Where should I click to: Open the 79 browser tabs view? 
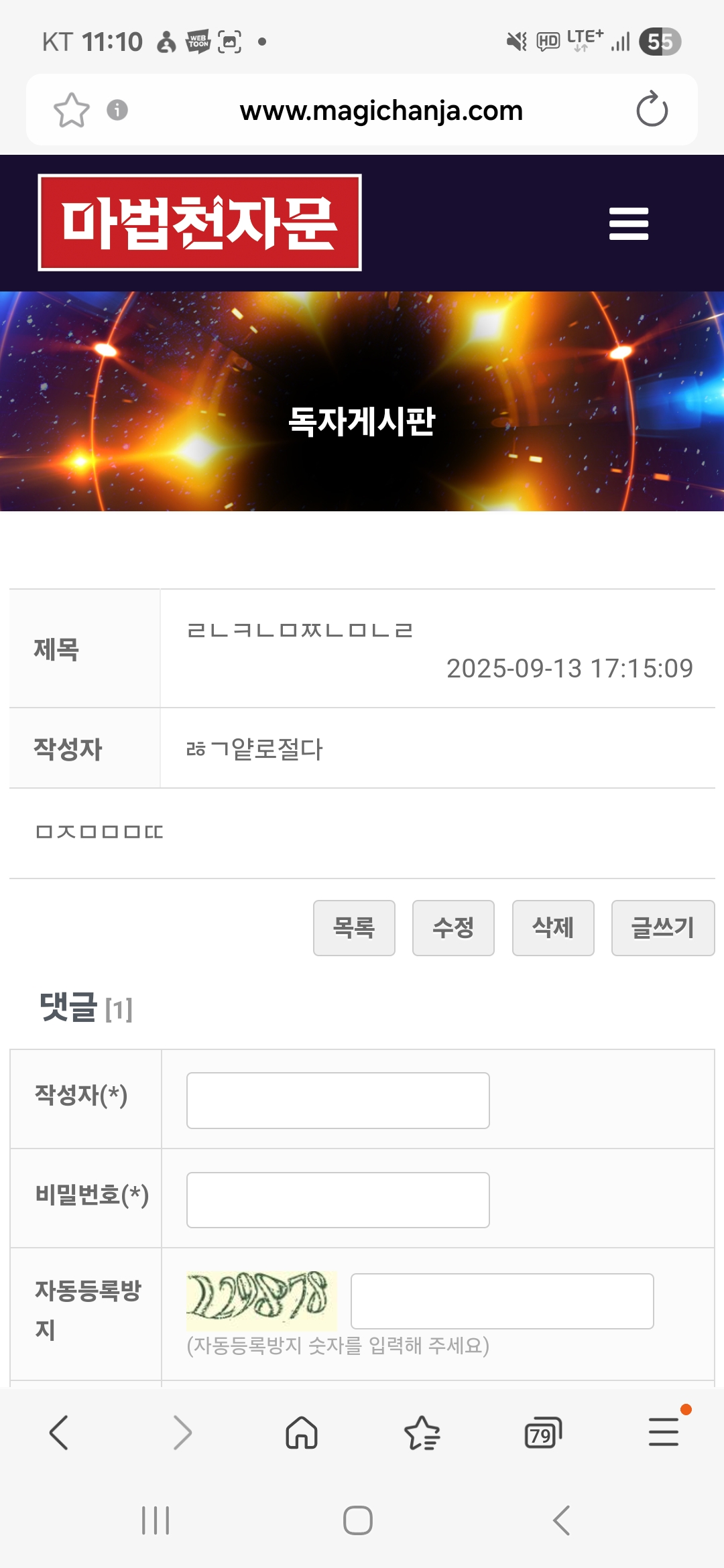[542, 1433]
